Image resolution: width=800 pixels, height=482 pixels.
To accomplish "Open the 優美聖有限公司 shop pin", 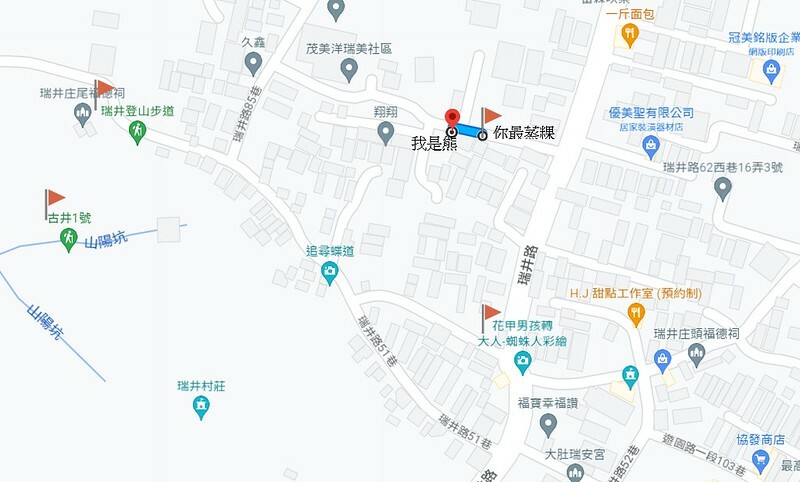I will [x=651, y=148].
